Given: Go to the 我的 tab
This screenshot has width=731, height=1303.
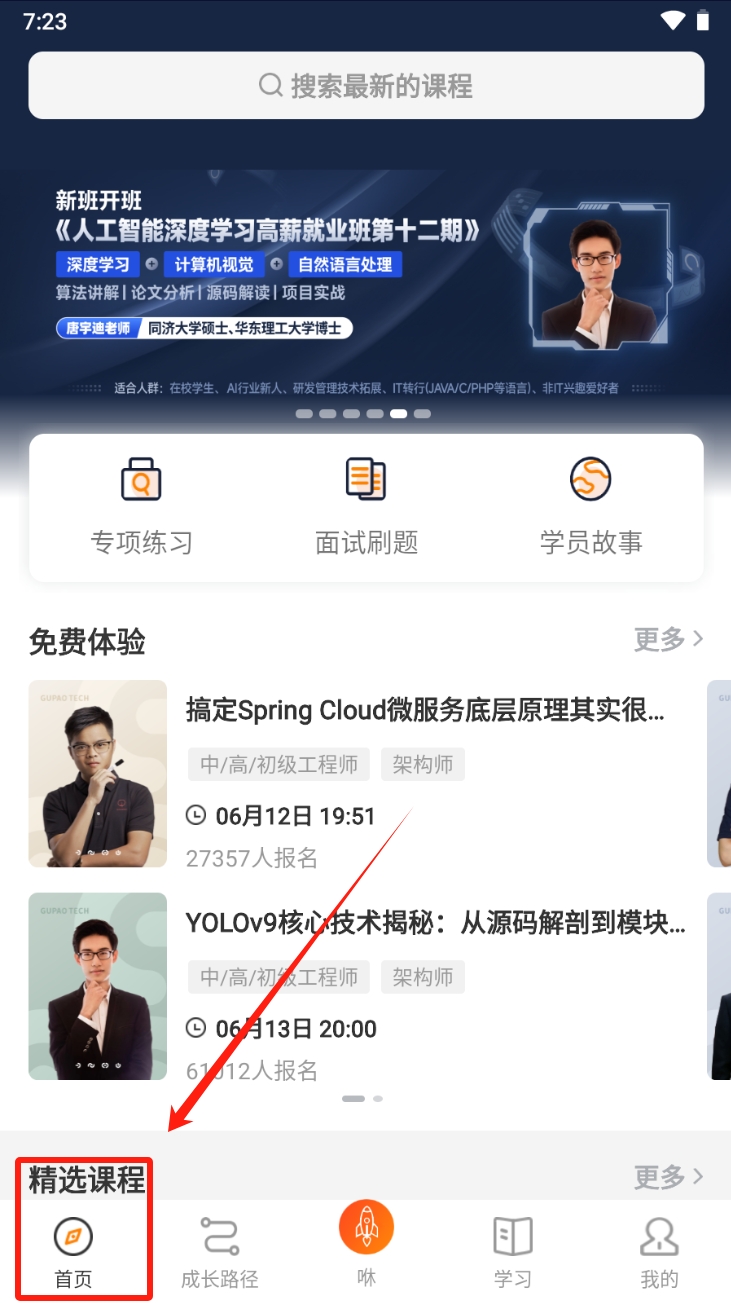Looking at the screenshot, I should [659, 1252].
